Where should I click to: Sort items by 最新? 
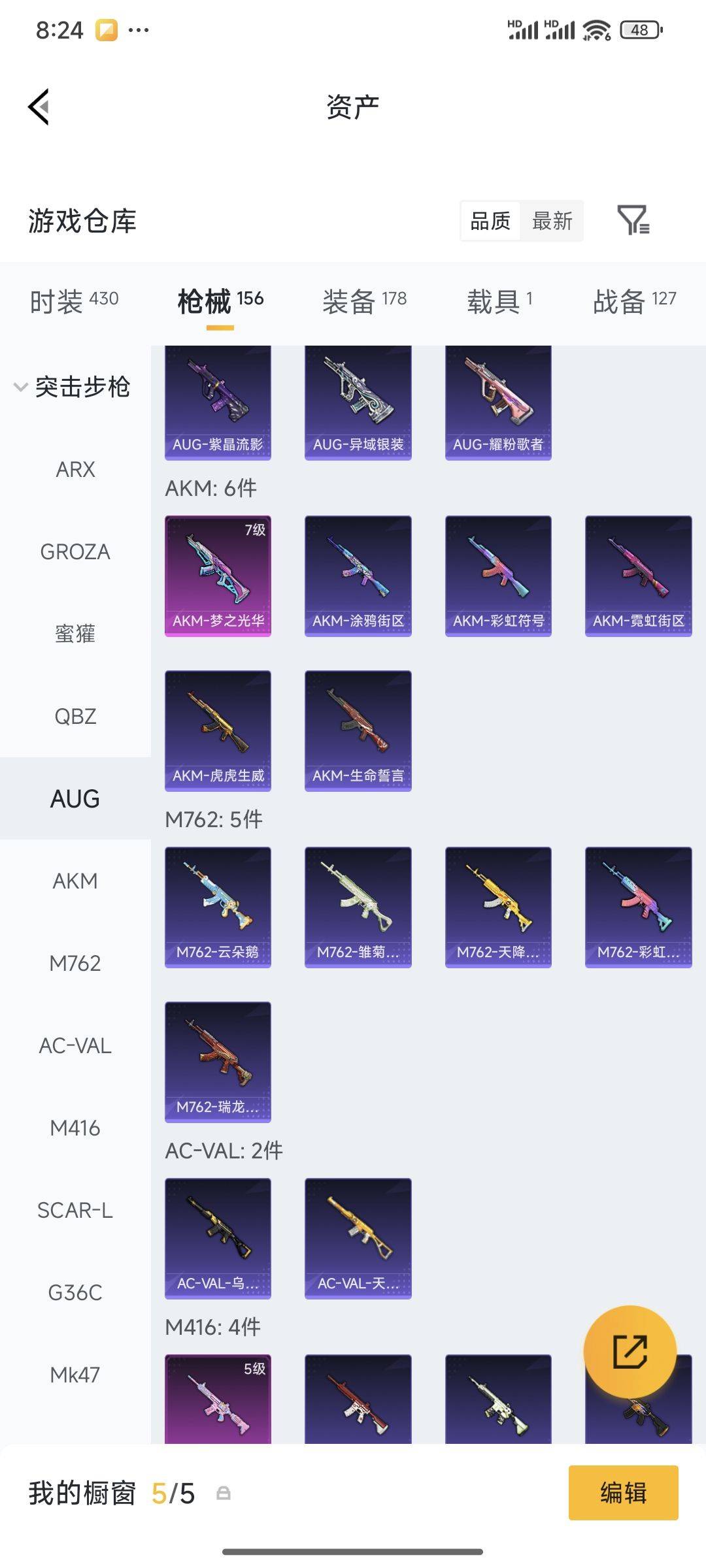click(x=552, y=221)
